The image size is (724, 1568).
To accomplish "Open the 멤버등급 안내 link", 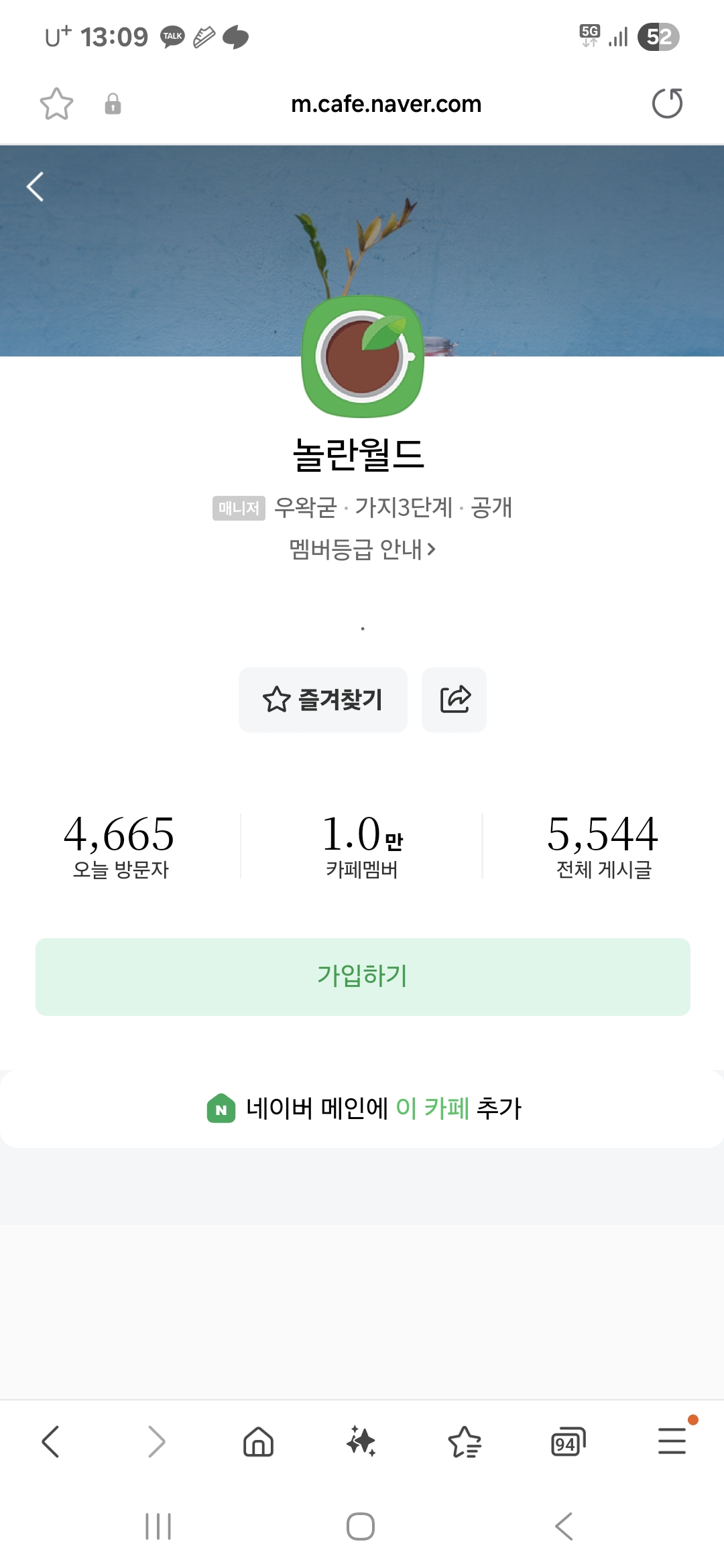I will coord(363,549).
